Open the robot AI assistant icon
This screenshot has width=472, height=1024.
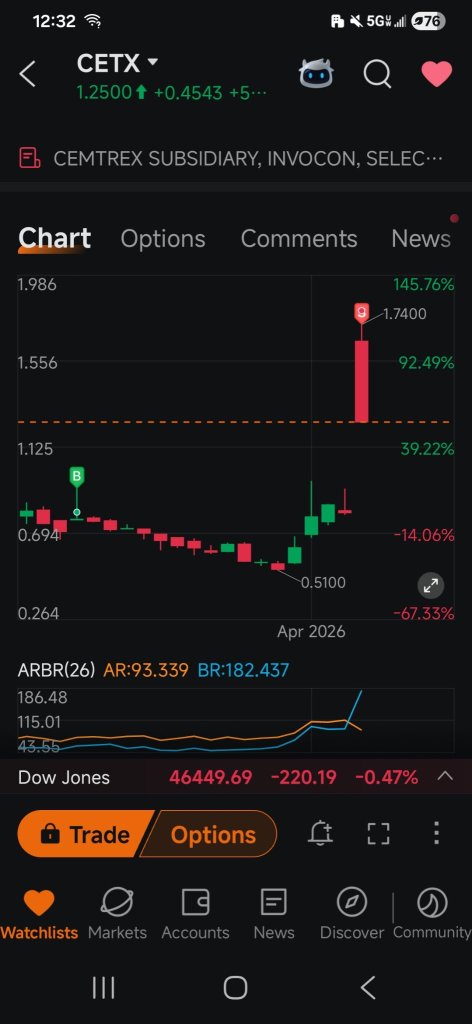316,74
